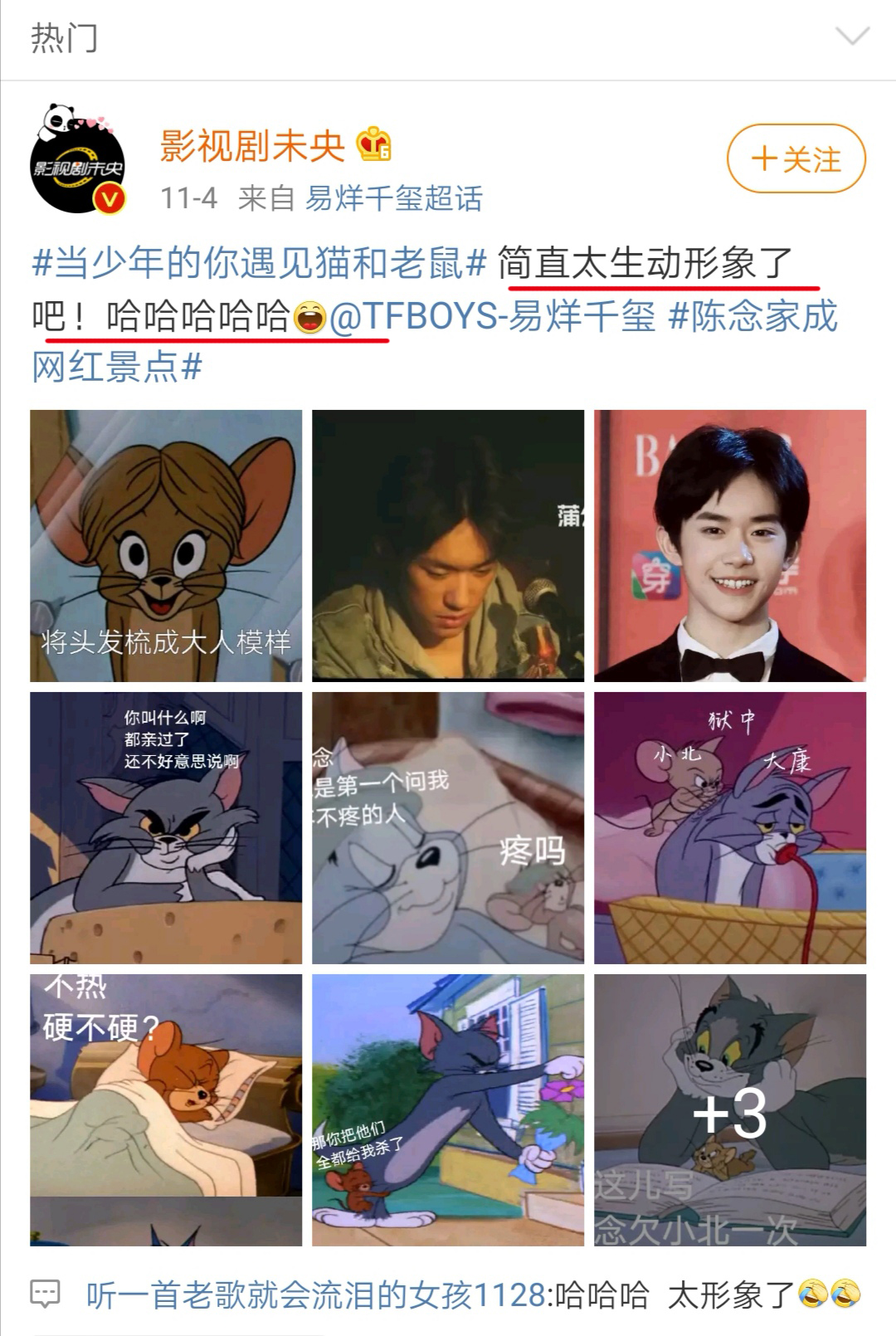Open the +3 tile to see more images
This screenshot has width=896, height=1336.
(729, 1109)
